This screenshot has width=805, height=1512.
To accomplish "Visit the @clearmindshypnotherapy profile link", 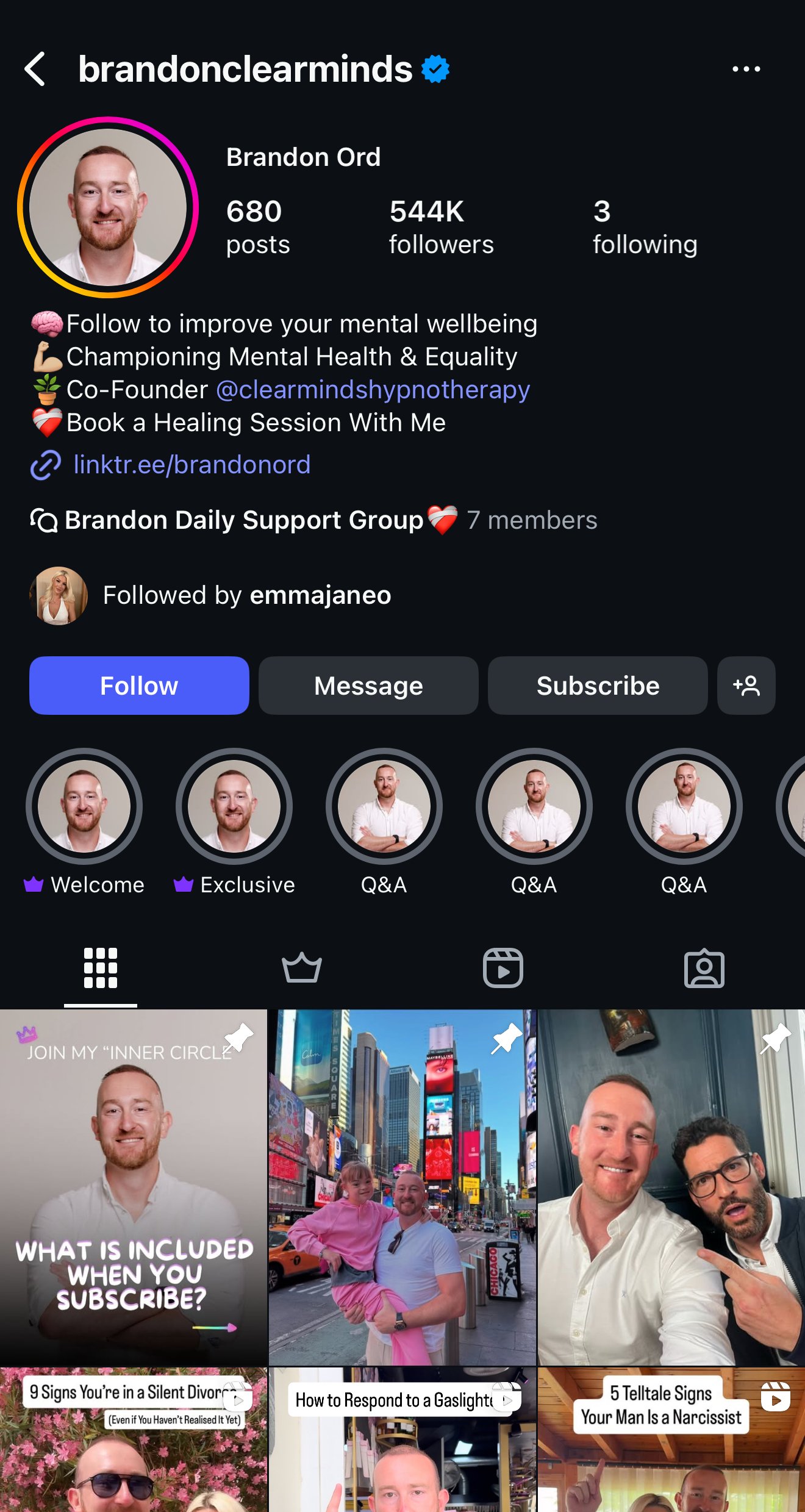I will coord(373,390).
